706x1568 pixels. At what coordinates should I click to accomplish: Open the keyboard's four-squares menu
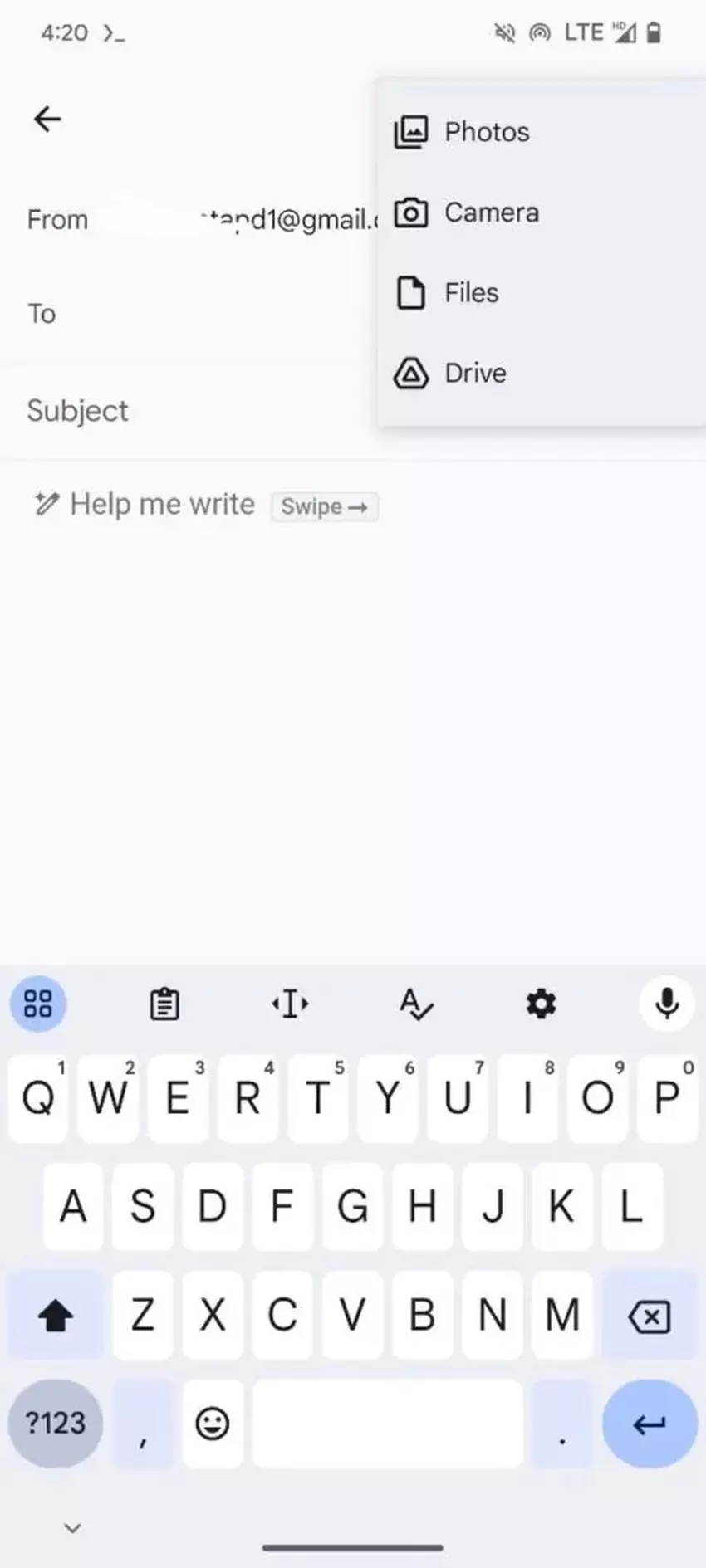(38, 1004)
